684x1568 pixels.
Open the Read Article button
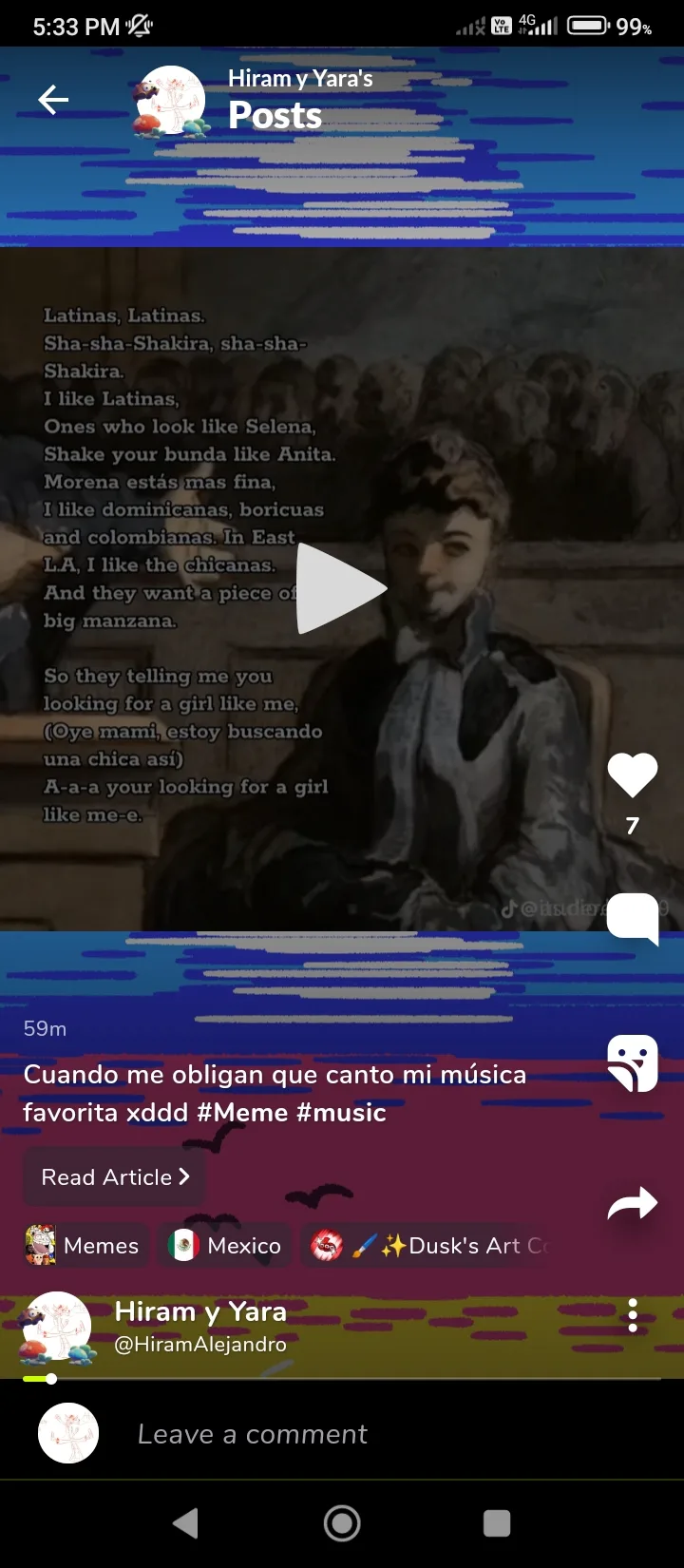[115, 1177]
